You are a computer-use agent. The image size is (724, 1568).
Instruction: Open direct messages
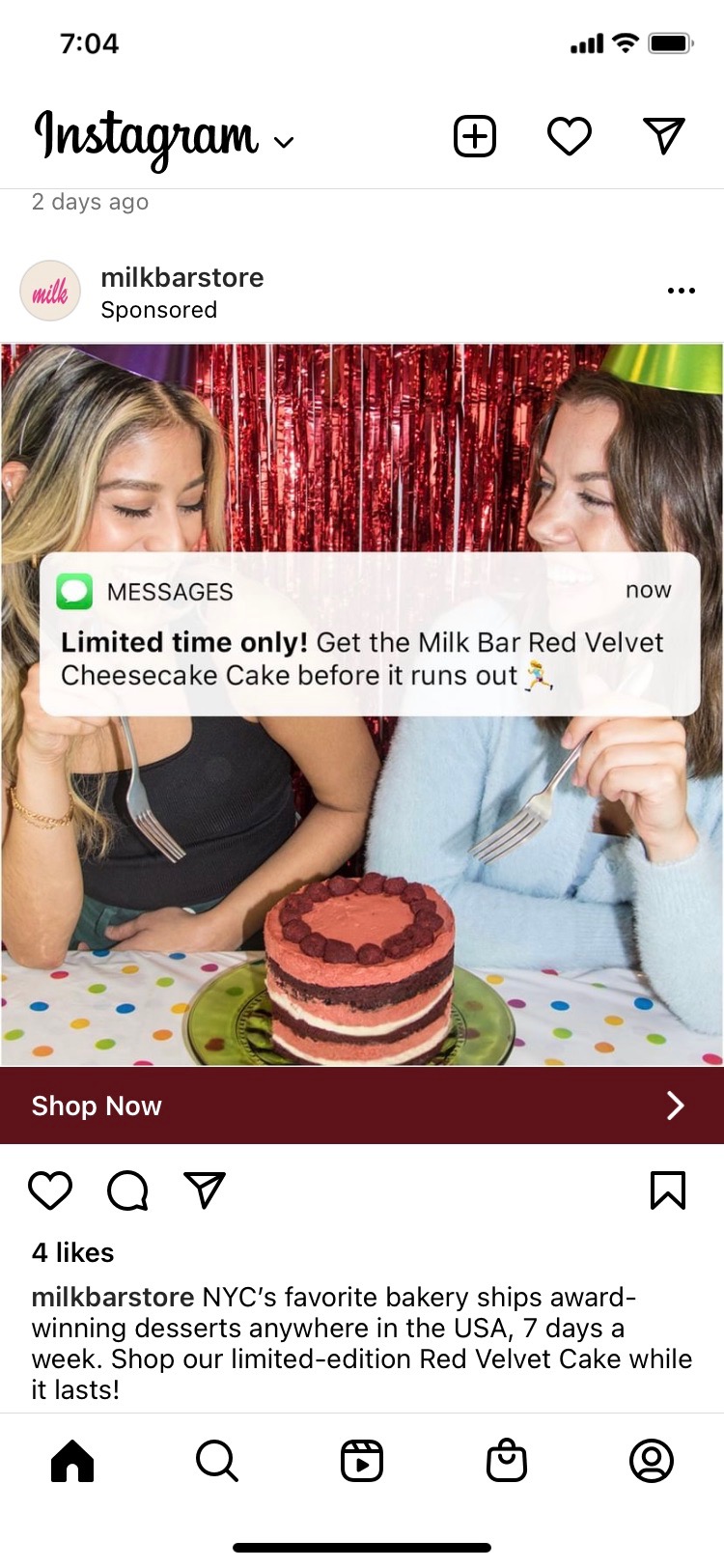click(x=664, y=136)
